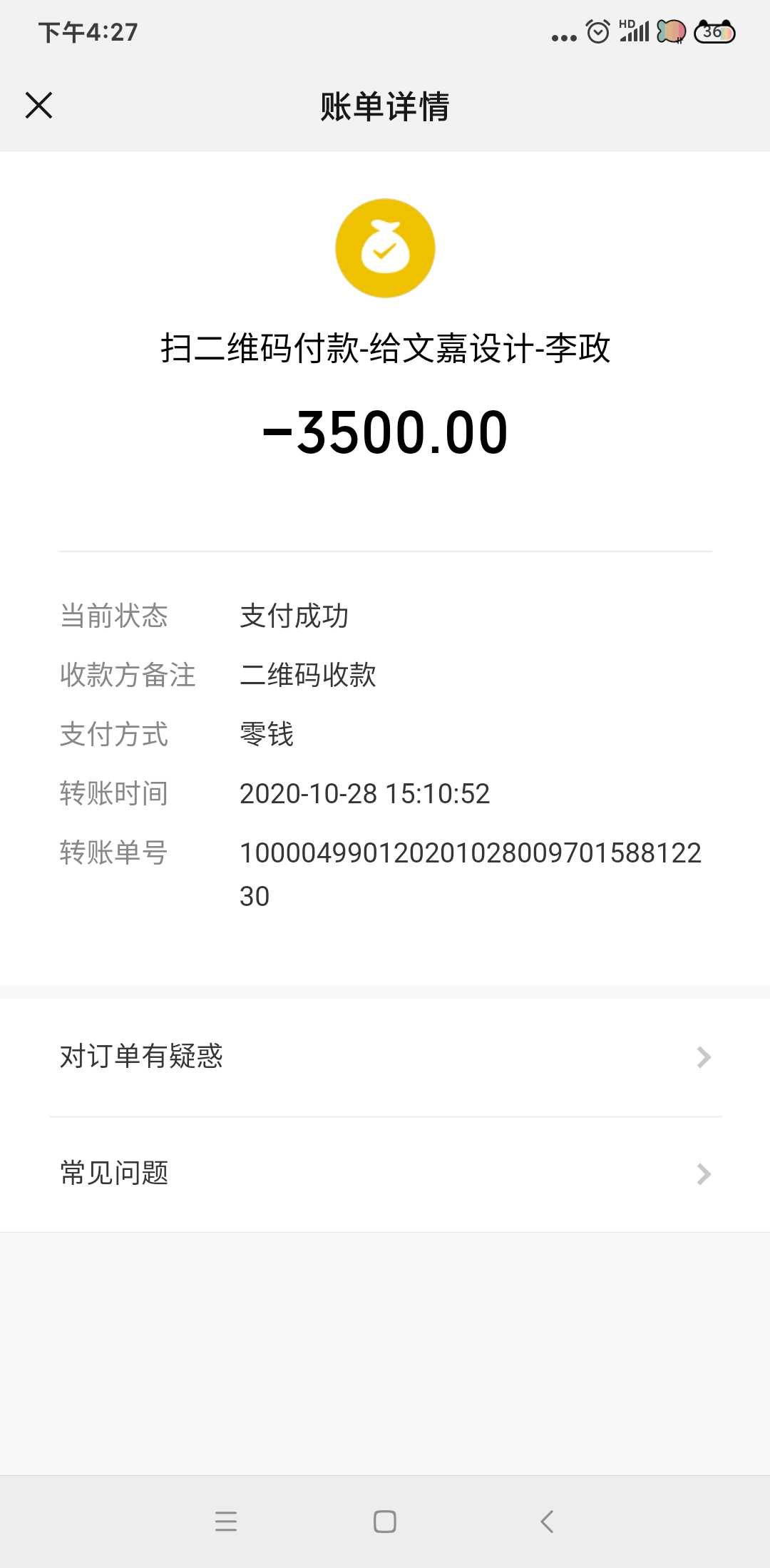This screenshot has height=1568, width=770.
Task: Close the 账单详情 page
Action: point(39,106)
